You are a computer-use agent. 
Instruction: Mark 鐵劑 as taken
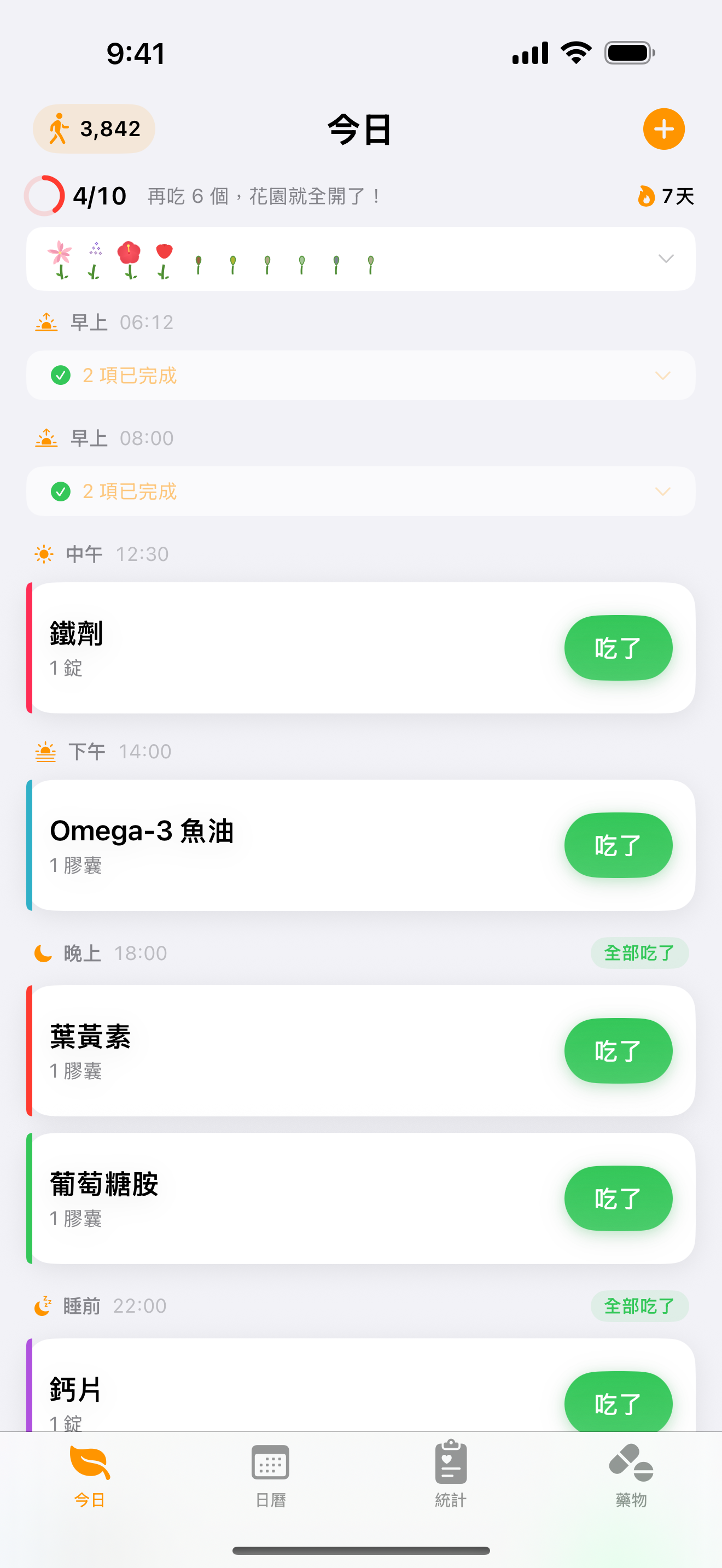(x=618, y=648)
